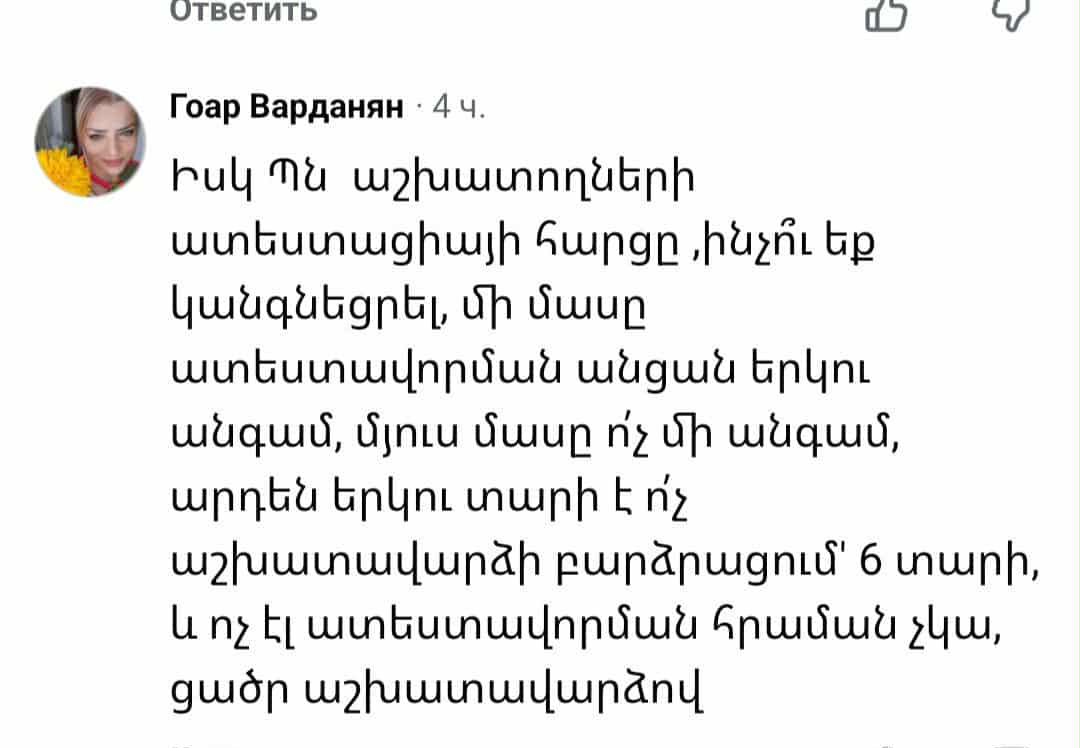
Task: Like the comment with thumbs-up icon
Action: pyautogui.click(x=886, y=14)
